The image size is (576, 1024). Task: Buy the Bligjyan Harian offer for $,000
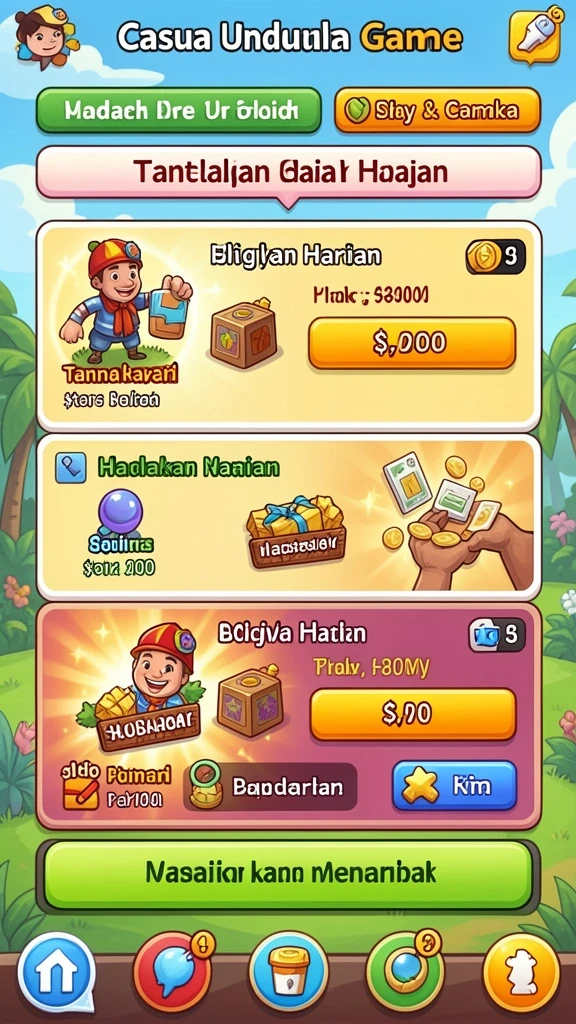412,343
